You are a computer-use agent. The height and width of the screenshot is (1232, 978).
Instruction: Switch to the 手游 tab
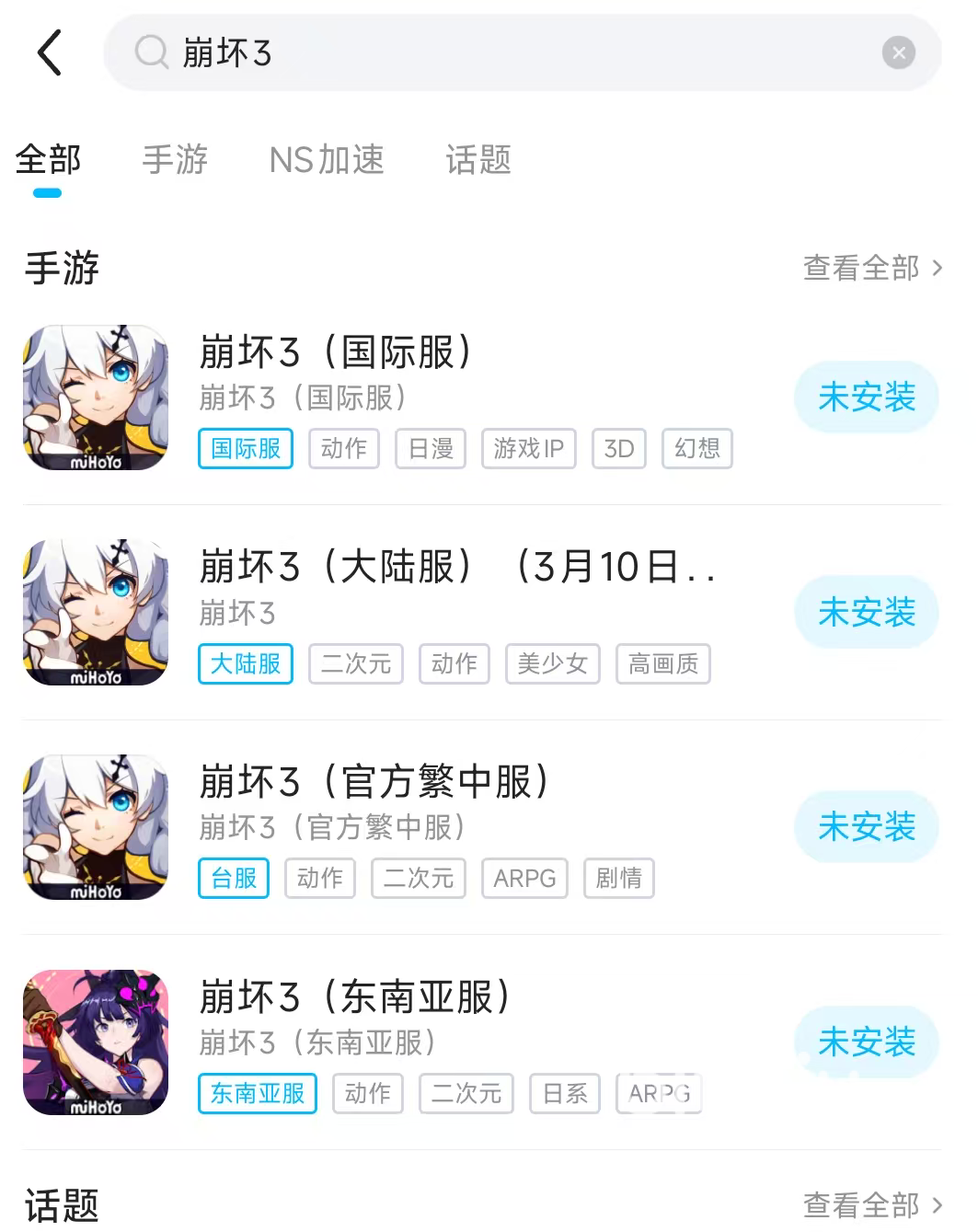(x=175, y=160)
